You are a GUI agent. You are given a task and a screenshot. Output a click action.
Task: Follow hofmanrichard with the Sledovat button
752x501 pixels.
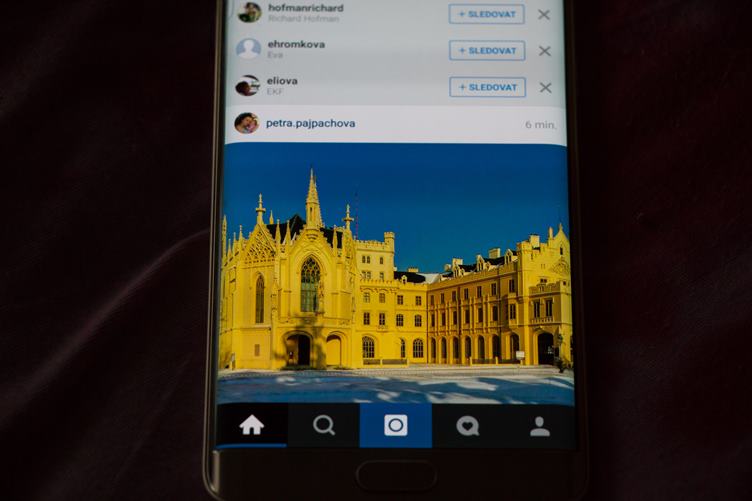[486, 14]
